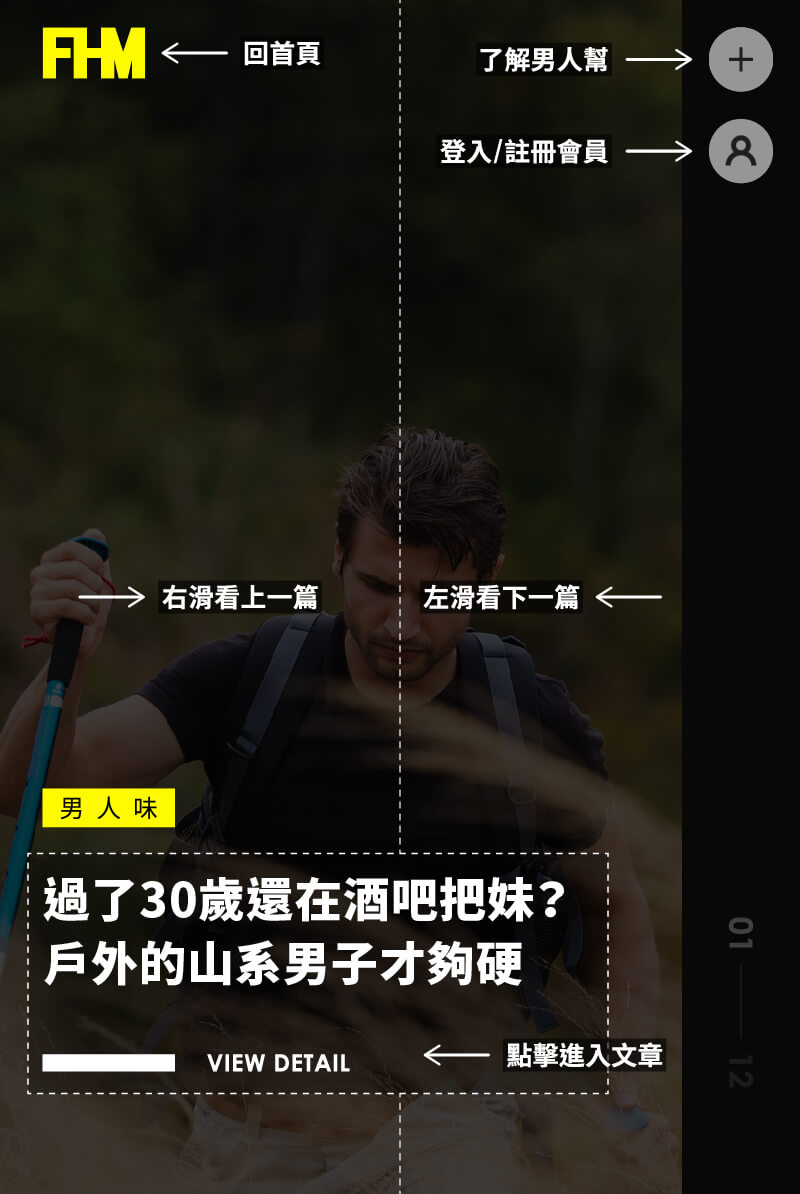800x1194 pixels.
Task: Return to the homepage via the FHM logo
Action: click(94, 54)
